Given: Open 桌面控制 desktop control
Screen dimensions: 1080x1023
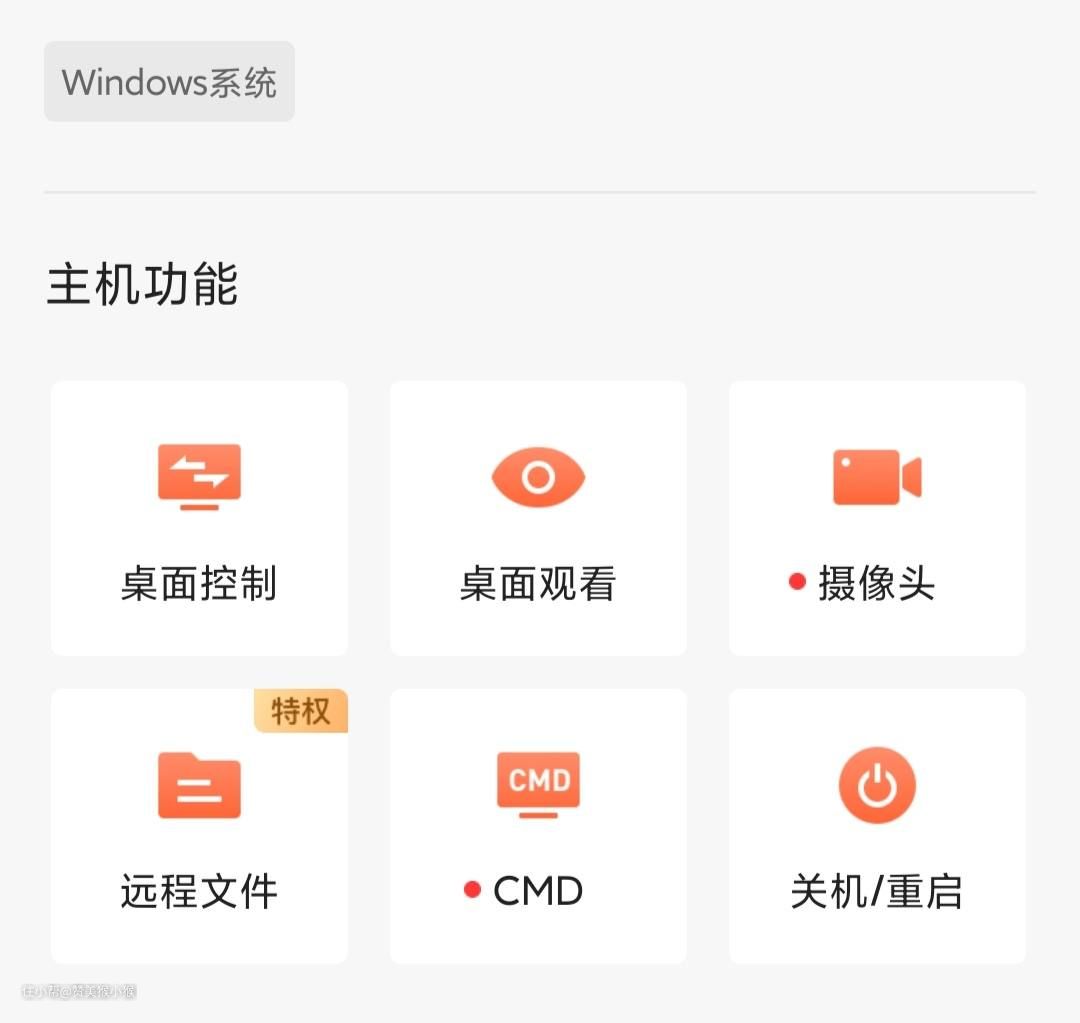Looking at the screenshot, I should pos(199,518).
